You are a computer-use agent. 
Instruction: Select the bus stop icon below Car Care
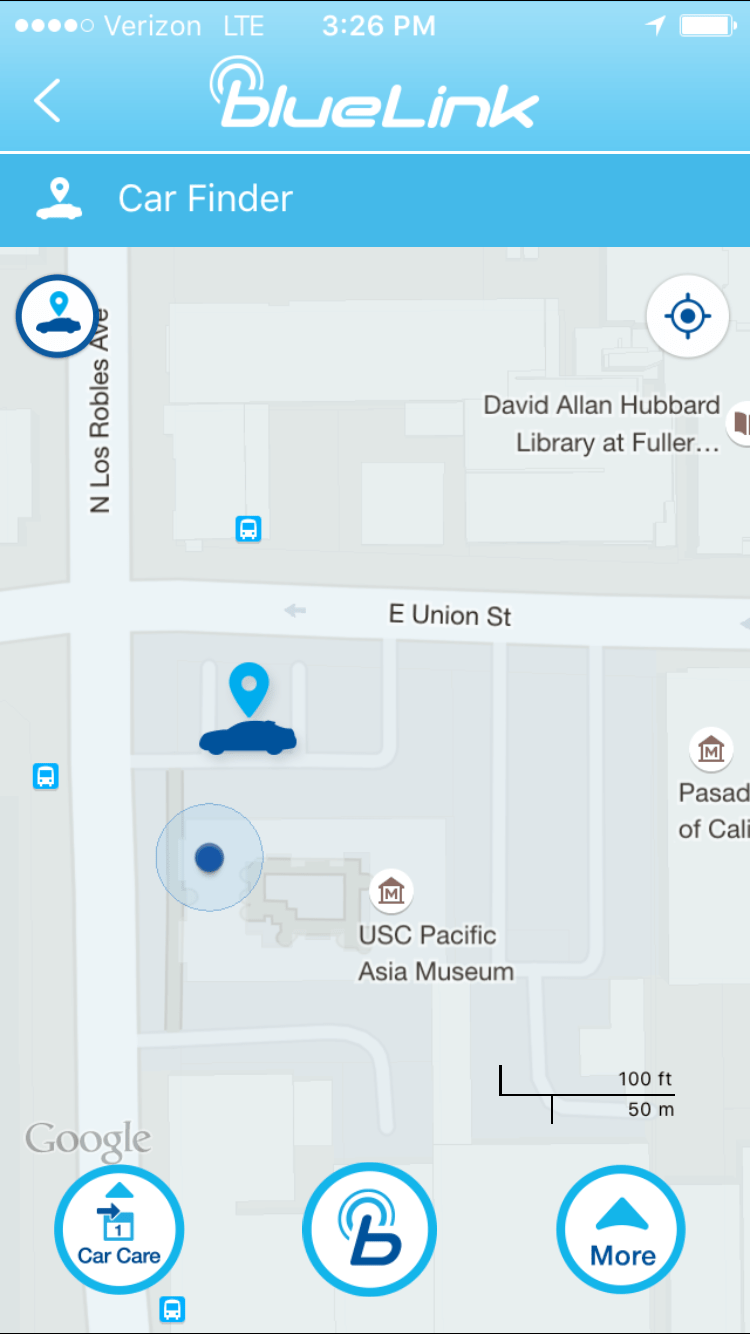(172, 1308)
